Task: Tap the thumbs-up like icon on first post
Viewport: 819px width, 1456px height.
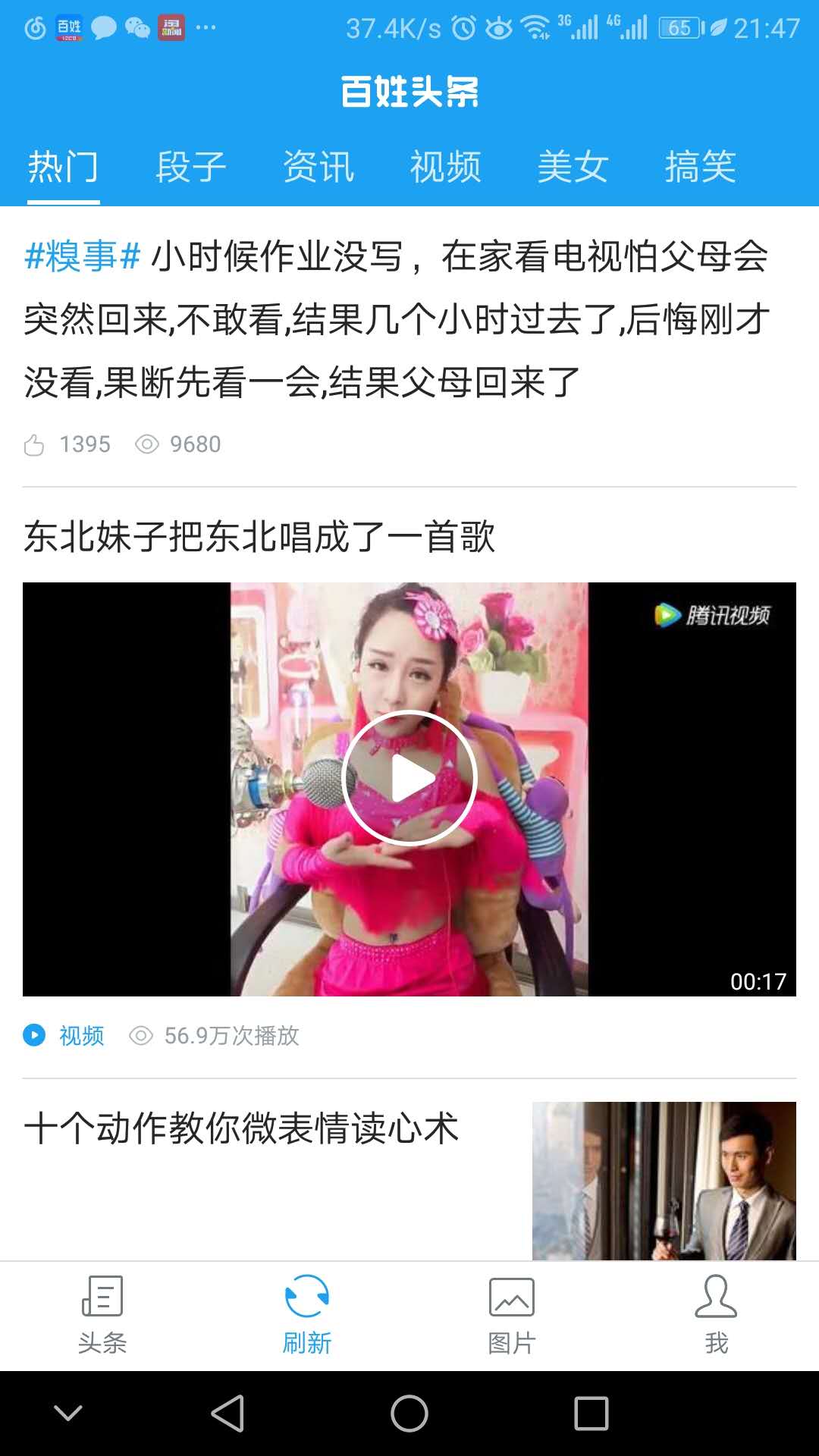Action: 35,444
